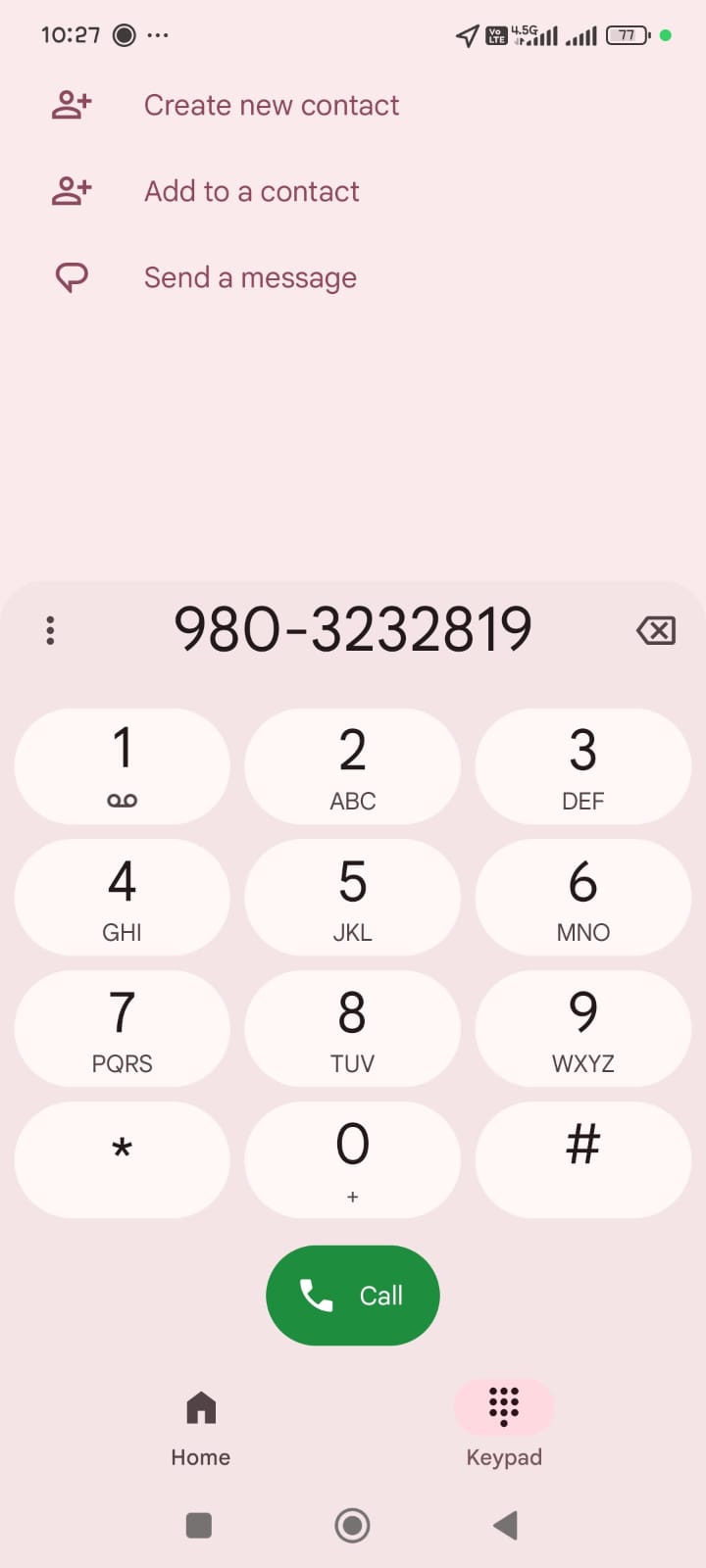
Task: Tap the 8 TUV key
Action: (352, 1029)
